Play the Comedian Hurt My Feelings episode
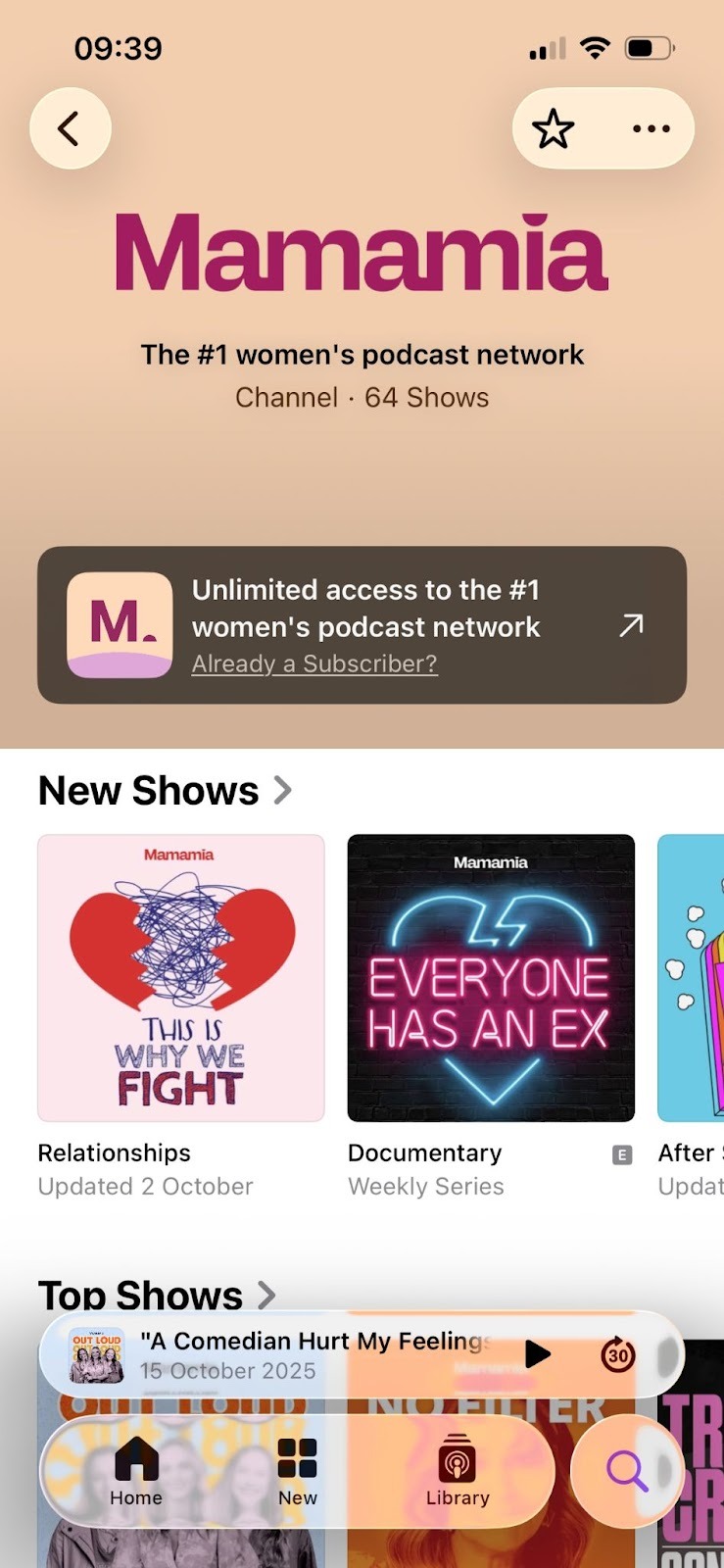Screen dimensions: 724x1568 pos(537,1354)
